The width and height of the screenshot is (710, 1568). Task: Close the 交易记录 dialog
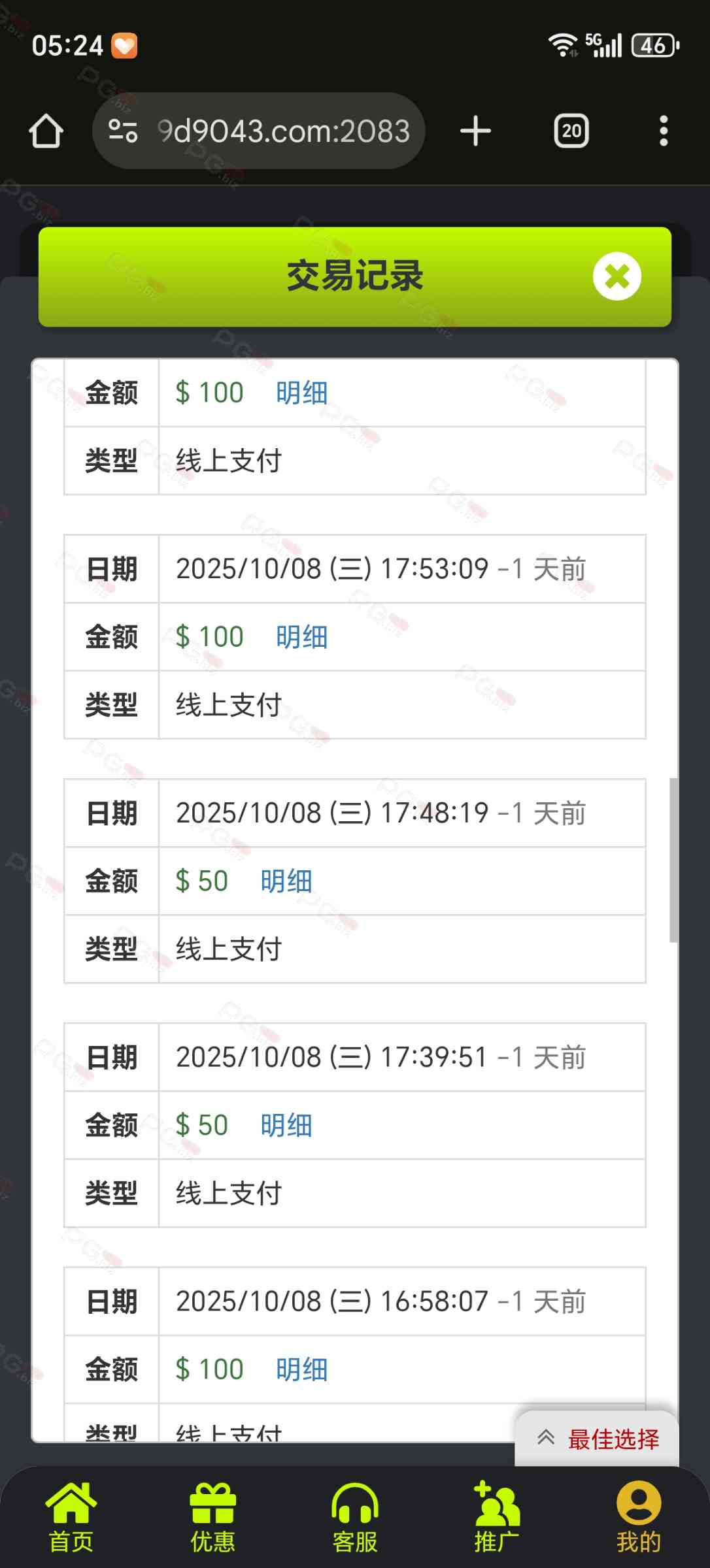[x=617, y=276]
